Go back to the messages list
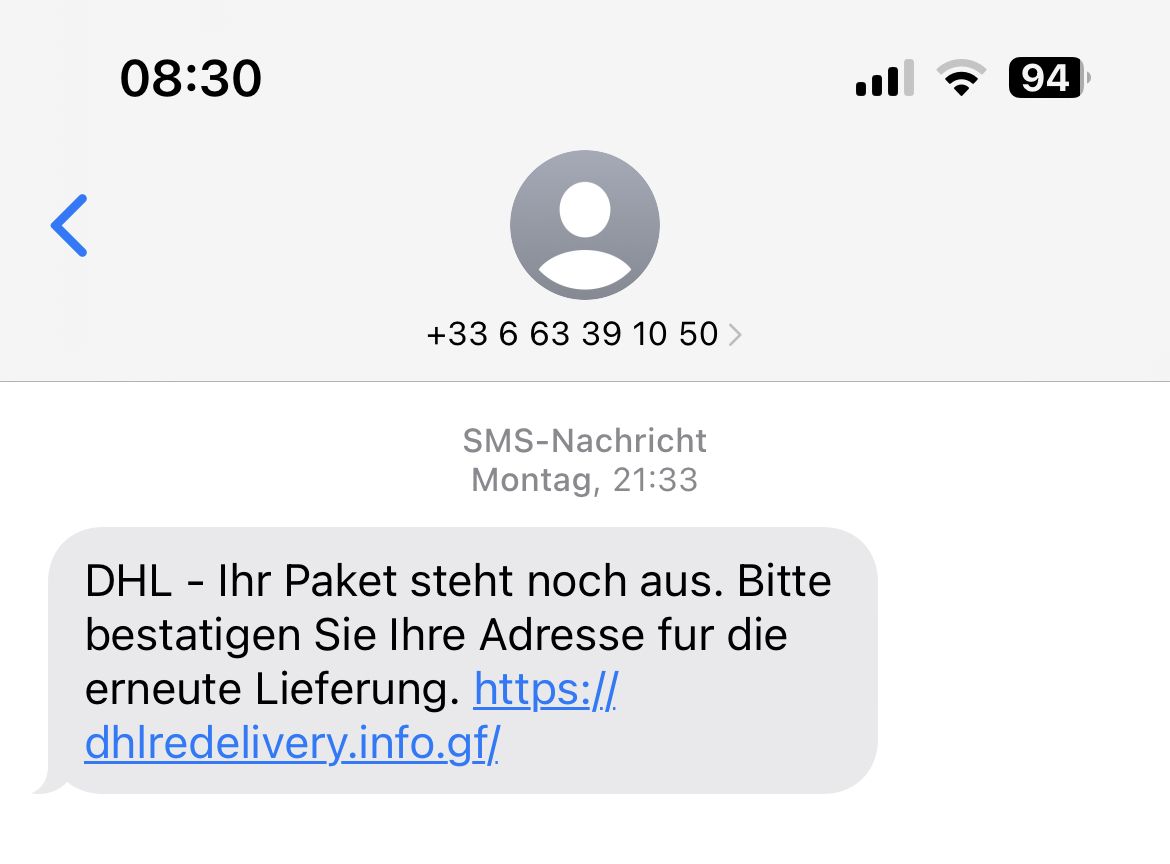1170x864 pixels. (x=70, y=225)
